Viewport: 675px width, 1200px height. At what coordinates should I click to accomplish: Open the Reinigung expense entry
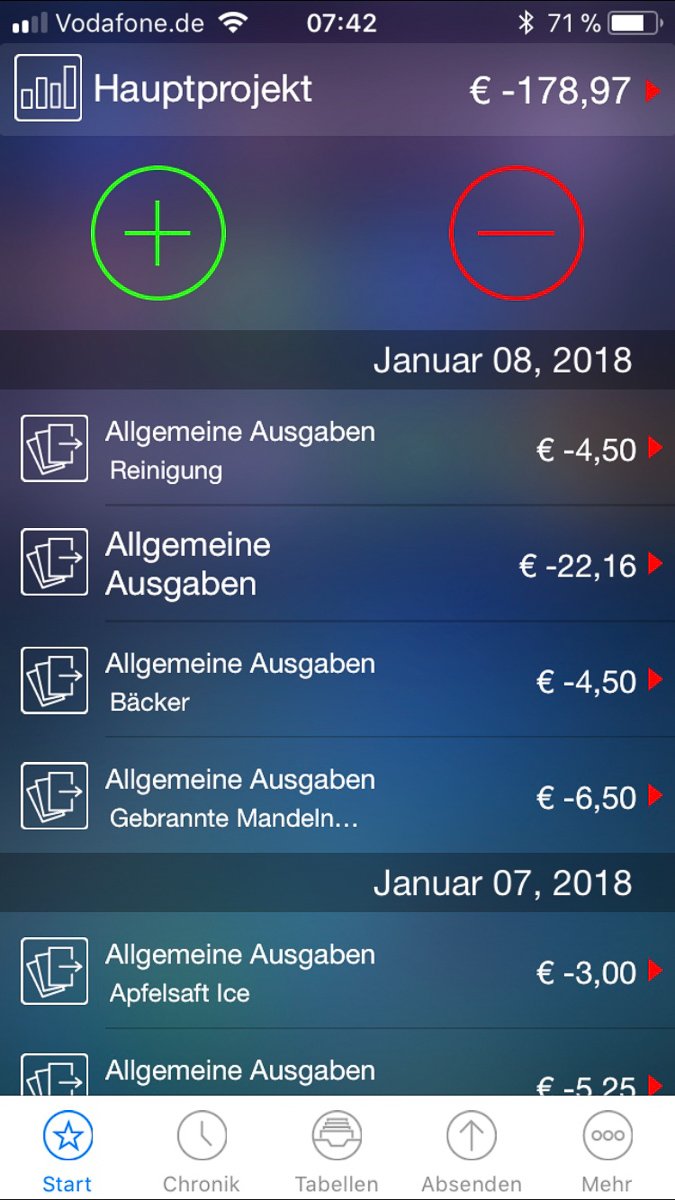click(337, 449)
